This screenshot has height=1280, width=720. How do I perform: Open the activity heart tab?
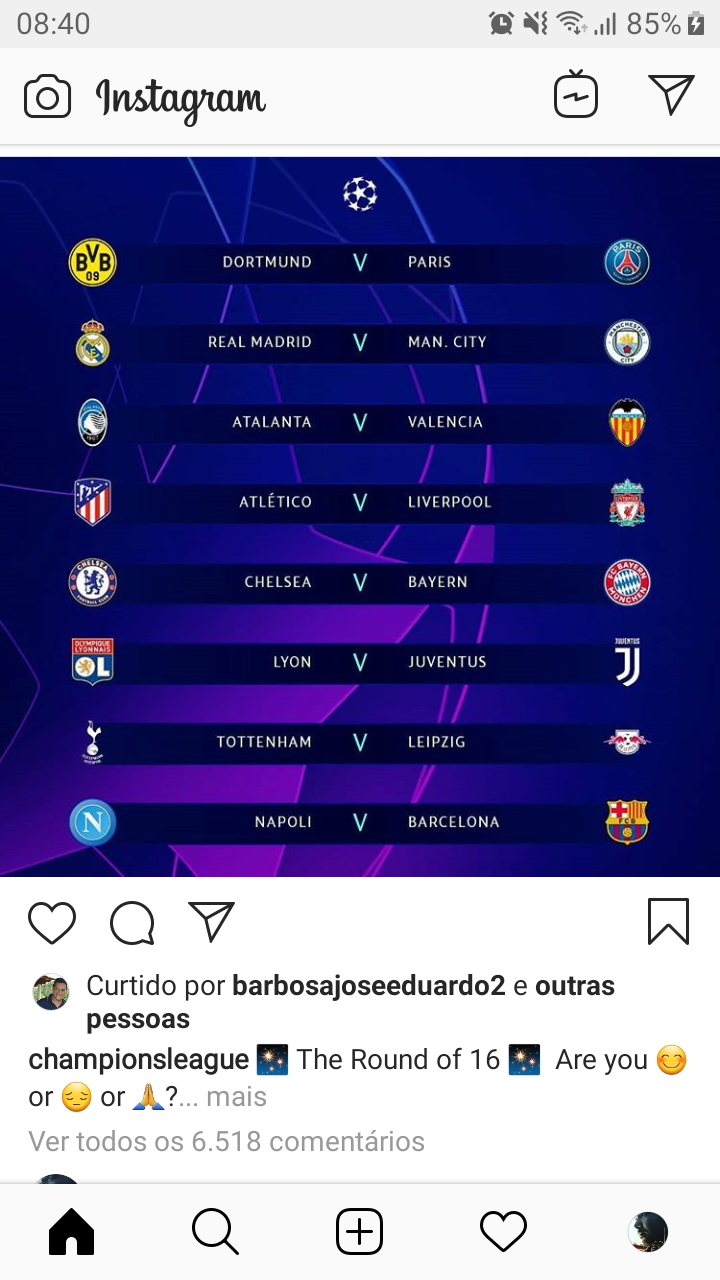tap(503, 1231)
